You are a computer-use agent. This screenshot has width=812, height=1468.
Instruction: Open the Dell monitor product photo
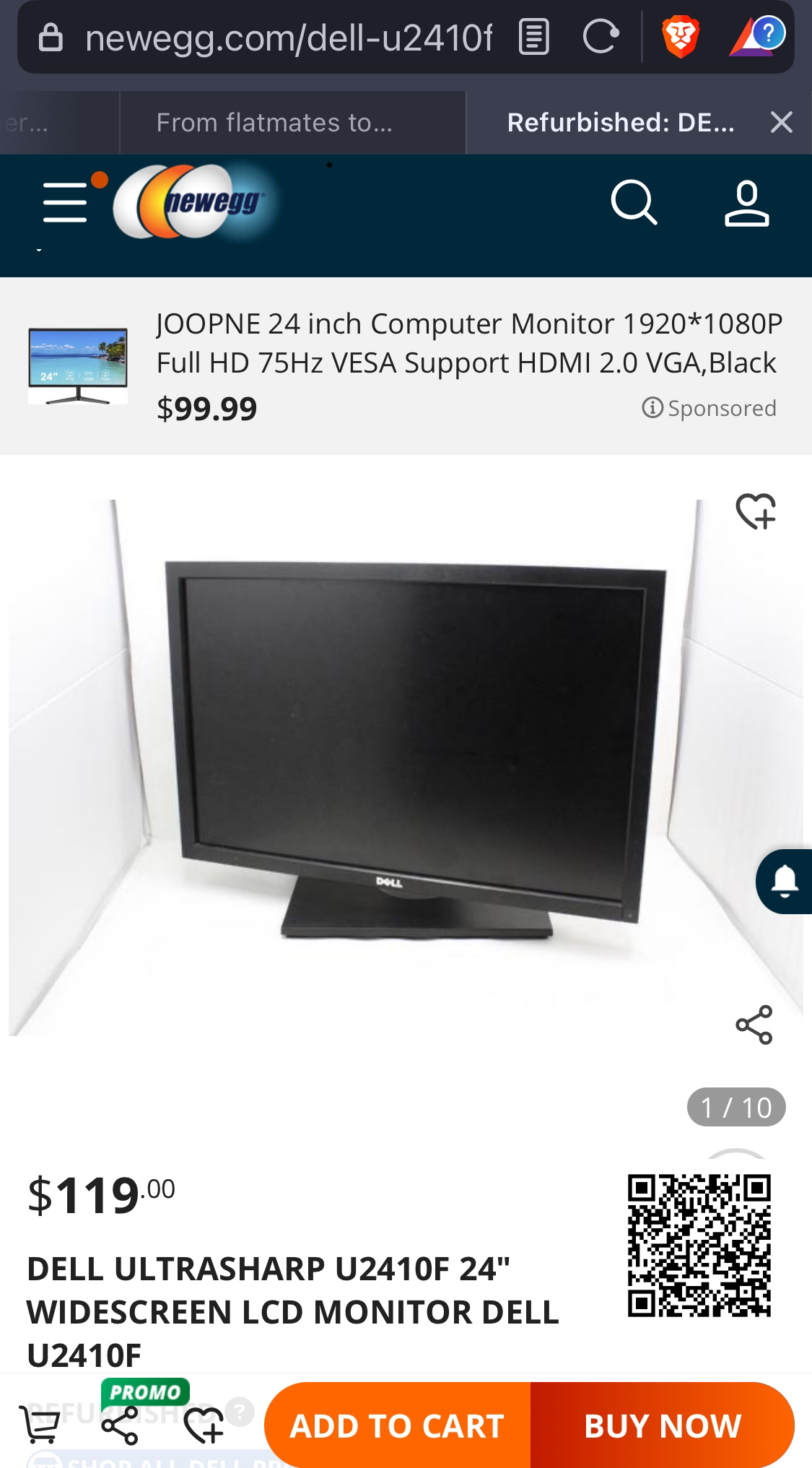(404, 765)
